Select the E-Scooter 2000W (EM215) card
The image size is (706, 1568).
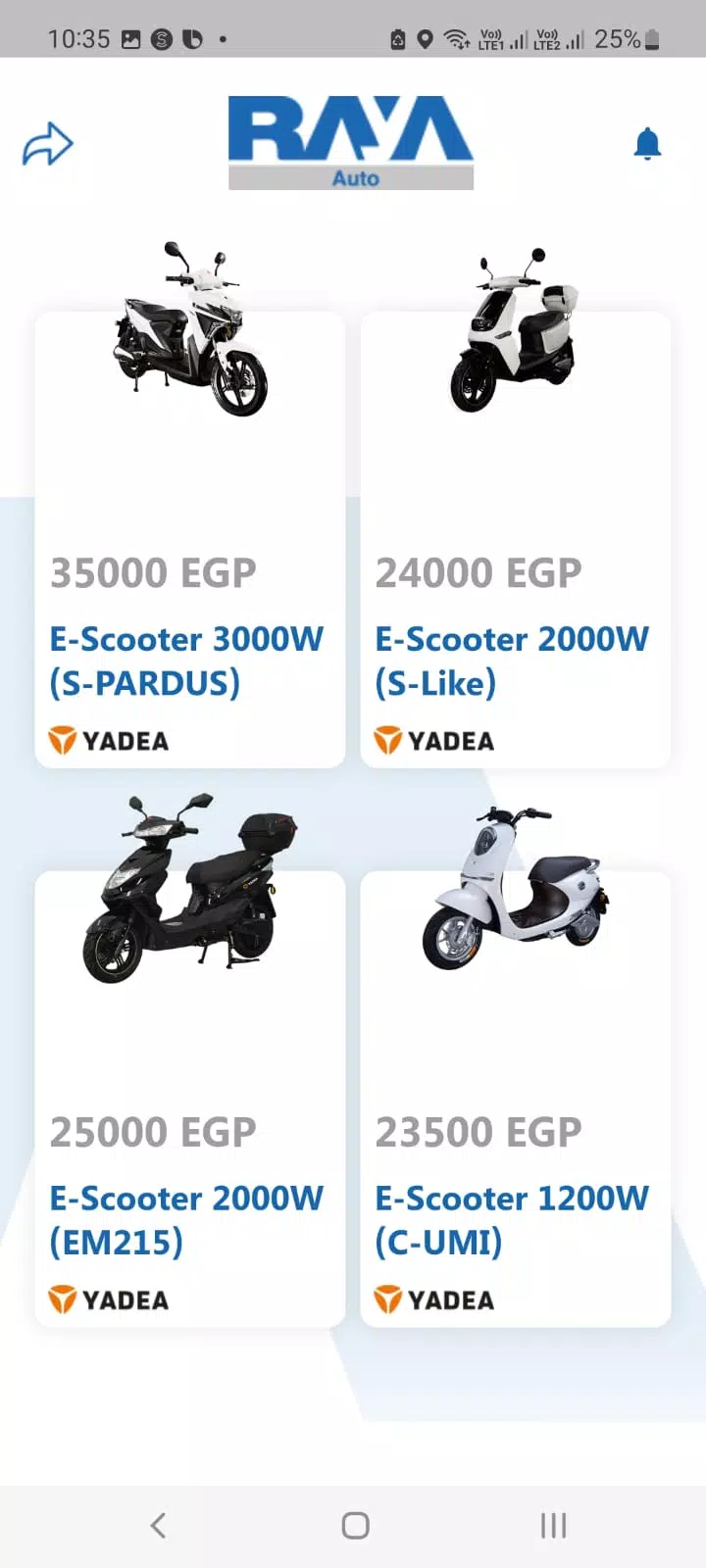(x=189, y=1098)
